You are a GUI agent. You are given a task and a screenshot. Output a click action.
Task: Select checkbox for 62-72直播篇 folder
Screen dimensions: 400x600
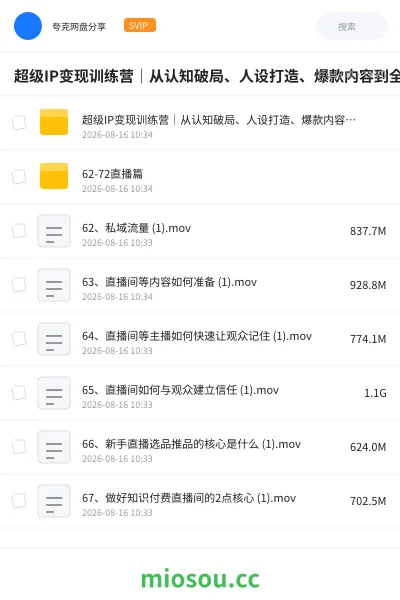19,177
